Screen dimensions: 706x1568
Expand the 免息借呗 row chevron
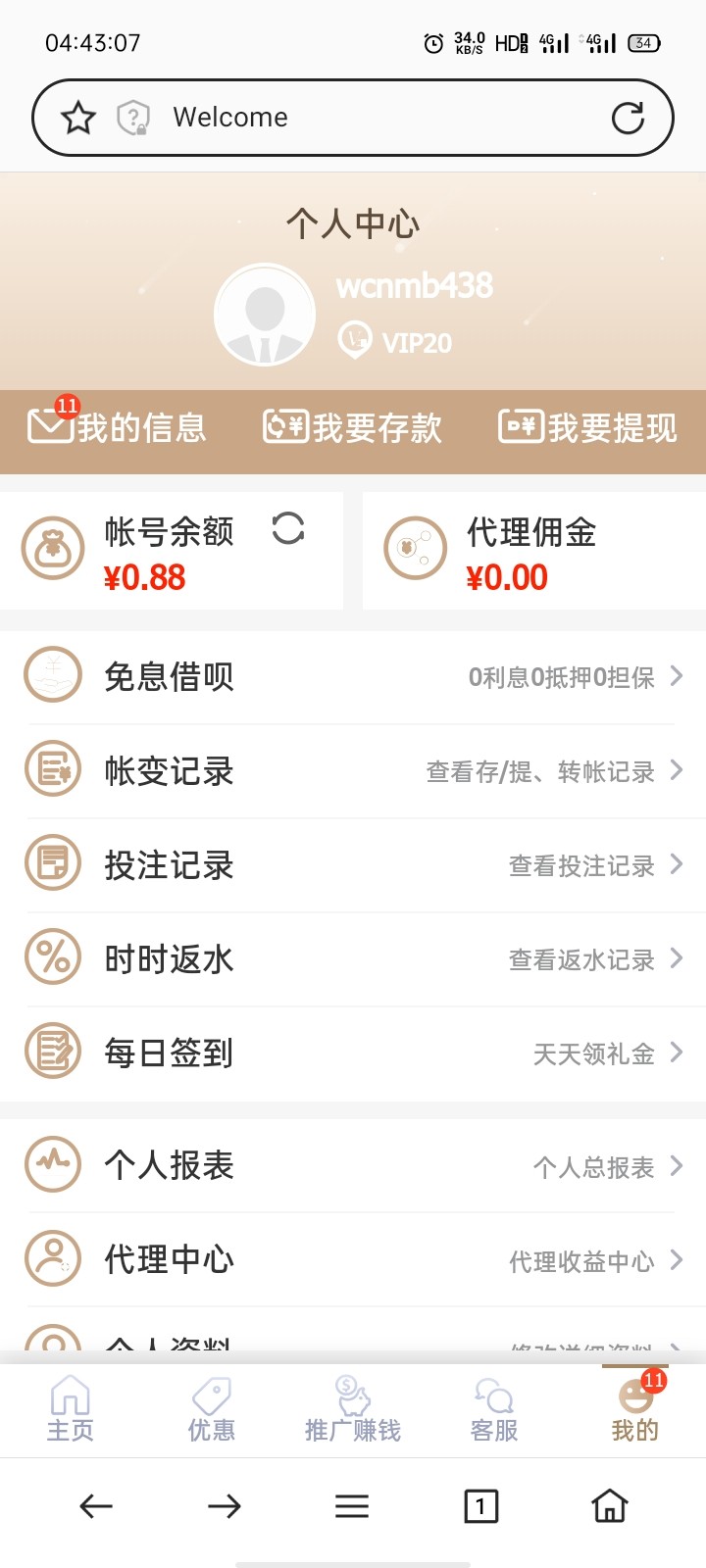(678, 675)
